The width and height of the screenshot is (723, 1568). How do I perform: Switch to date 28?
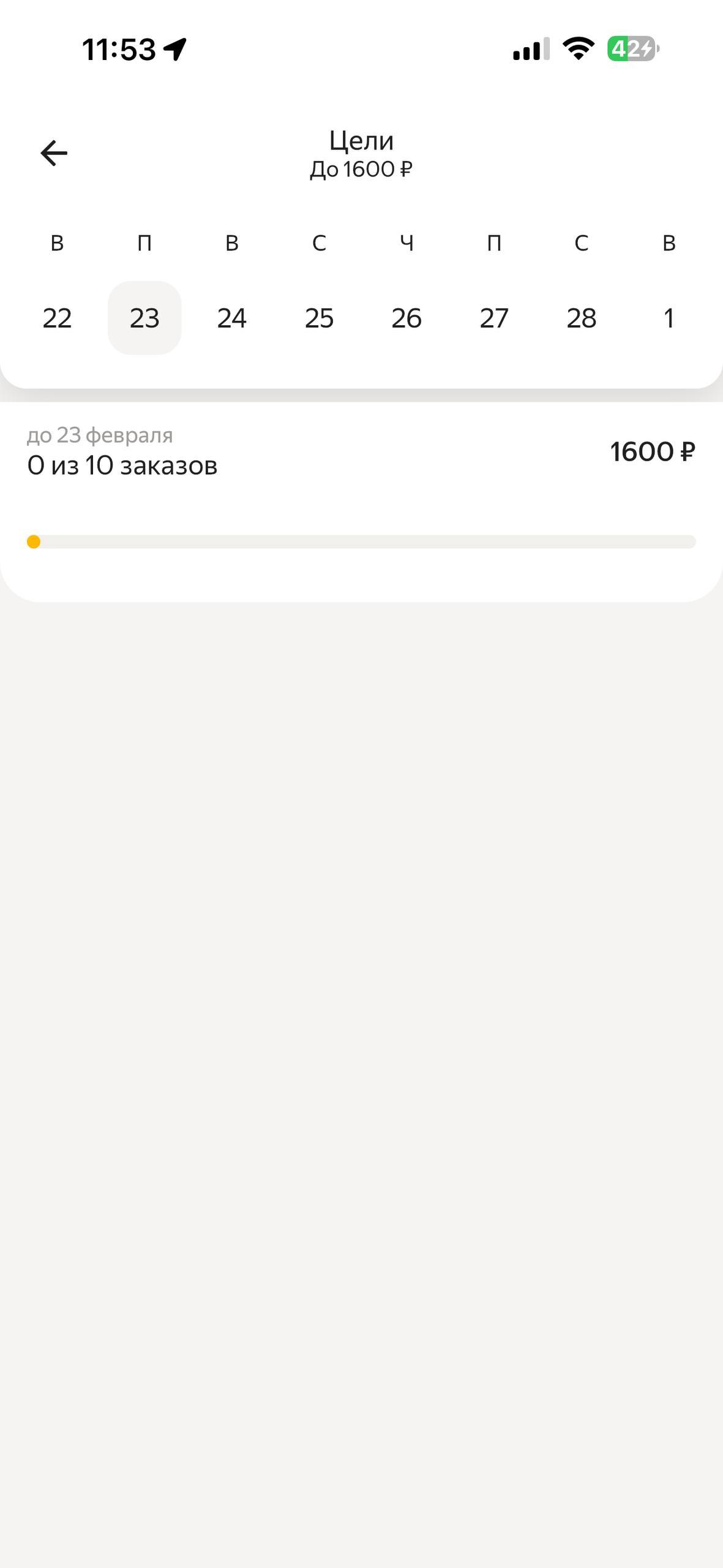coord(582,318)
